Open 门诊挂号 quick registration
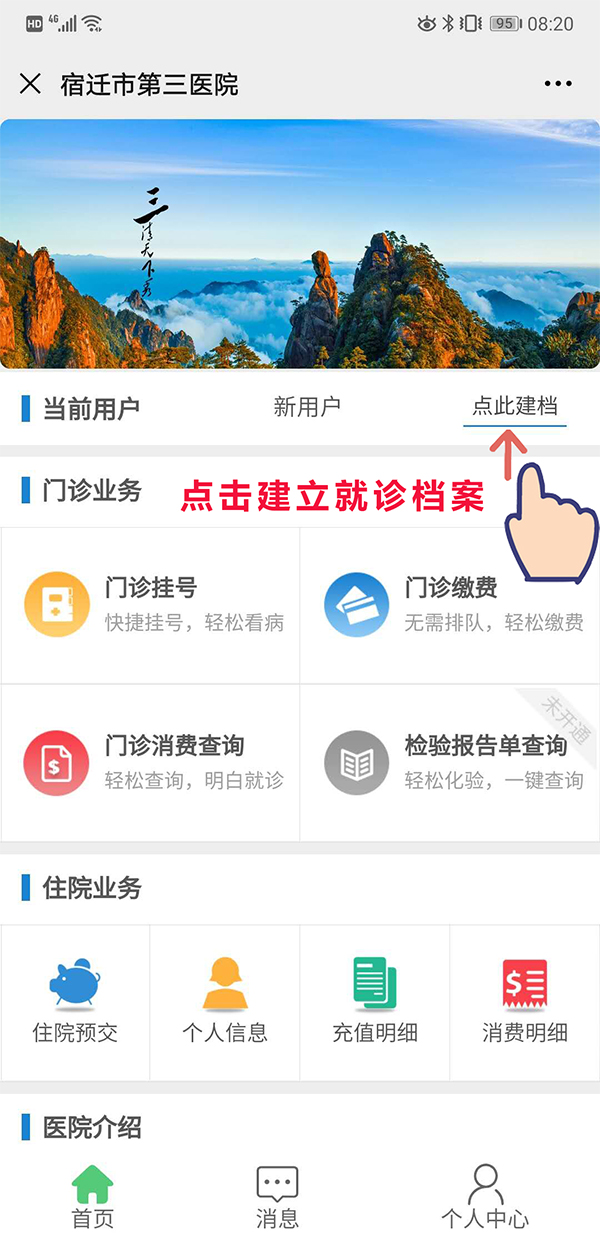 point(150,605)
